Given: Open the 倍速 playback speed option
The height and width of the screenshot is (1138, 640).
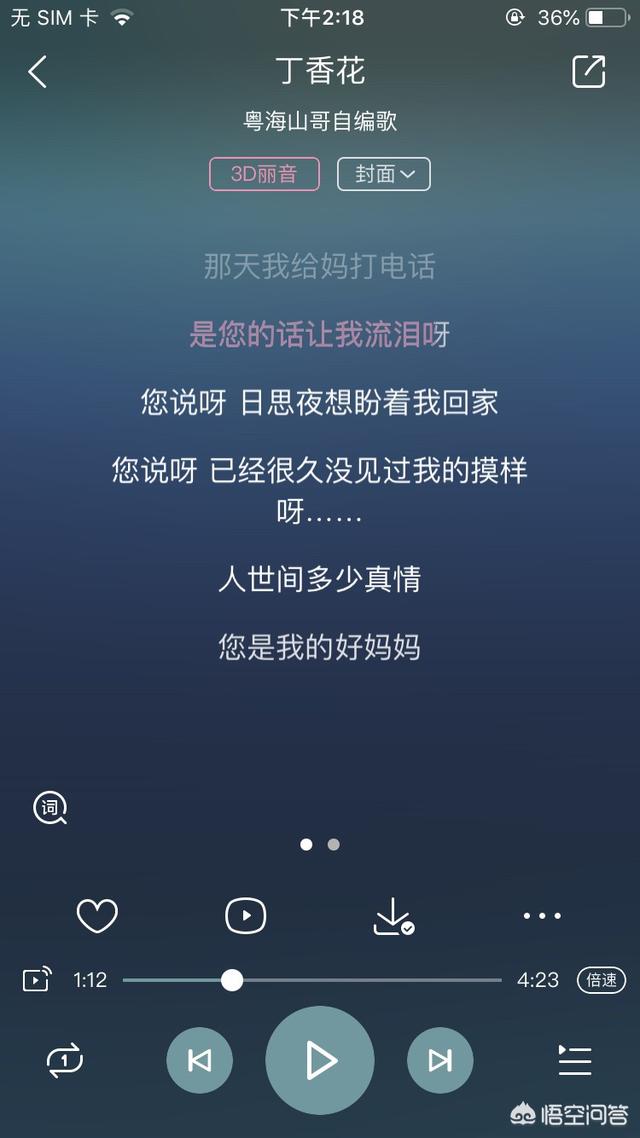Looking at the screenshot, I should click(602, 980).
